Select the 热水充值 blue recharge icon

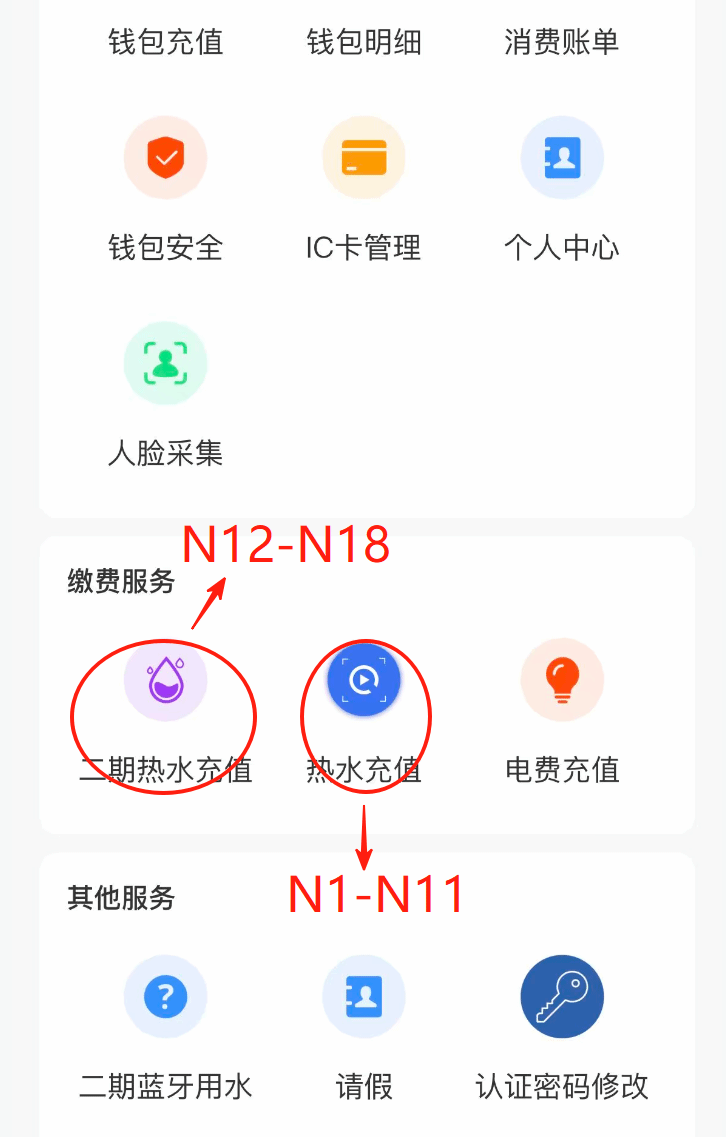(x=363, y=679)
